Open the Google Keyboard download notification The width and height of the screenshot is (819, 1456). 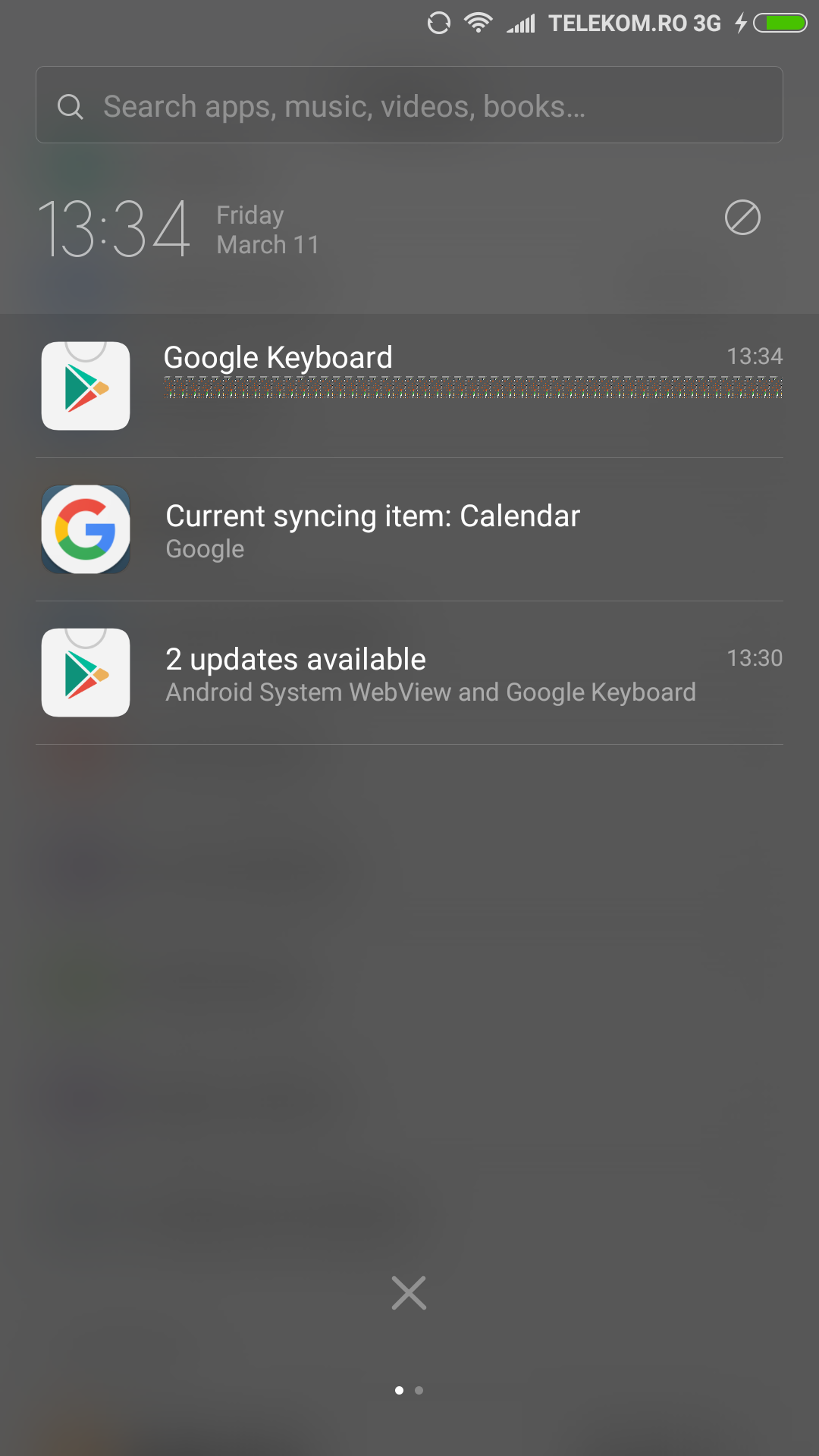tap(409, 385)
